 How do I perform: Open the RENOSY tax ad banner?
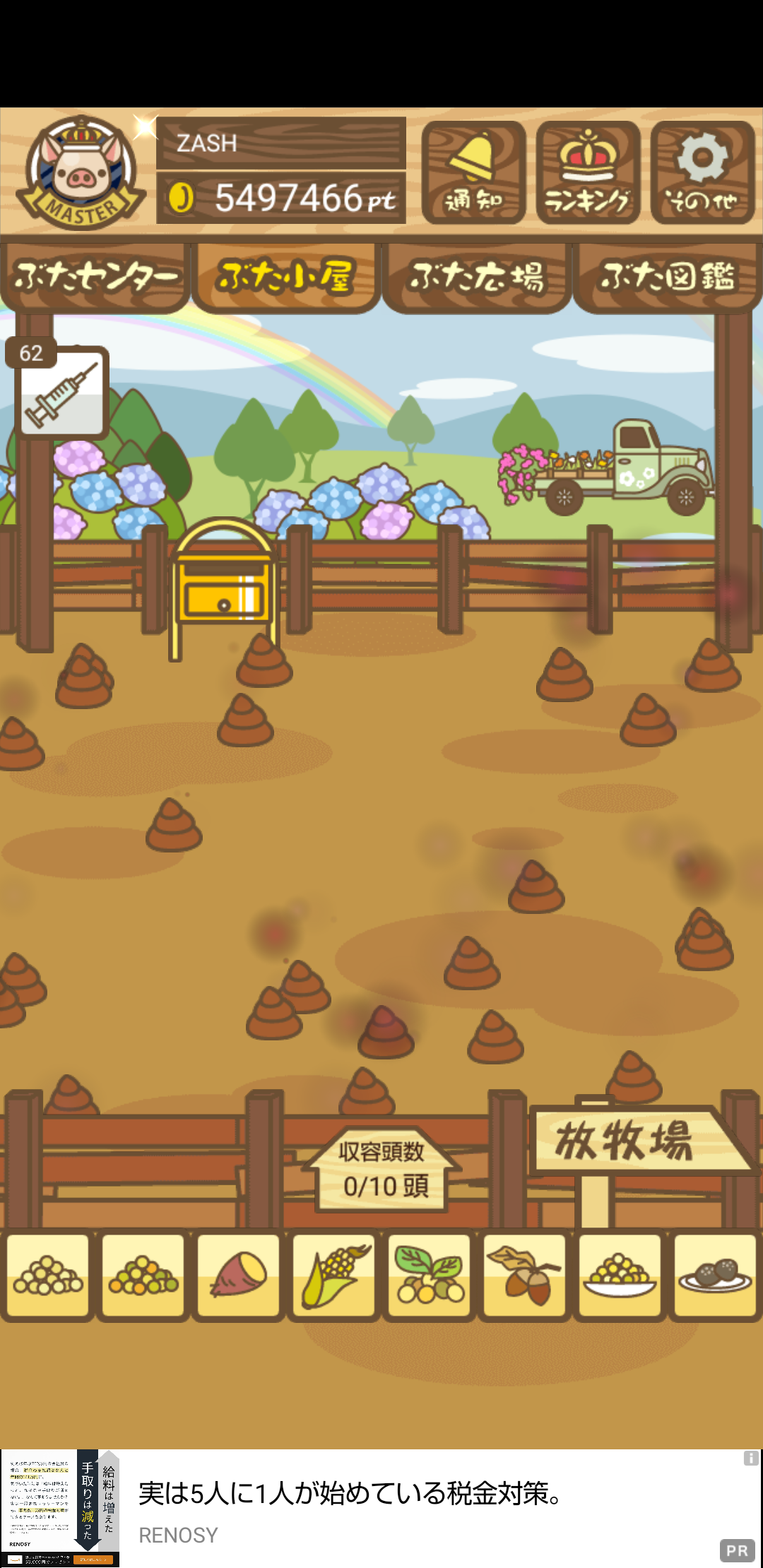click(x=381, y=1509)
